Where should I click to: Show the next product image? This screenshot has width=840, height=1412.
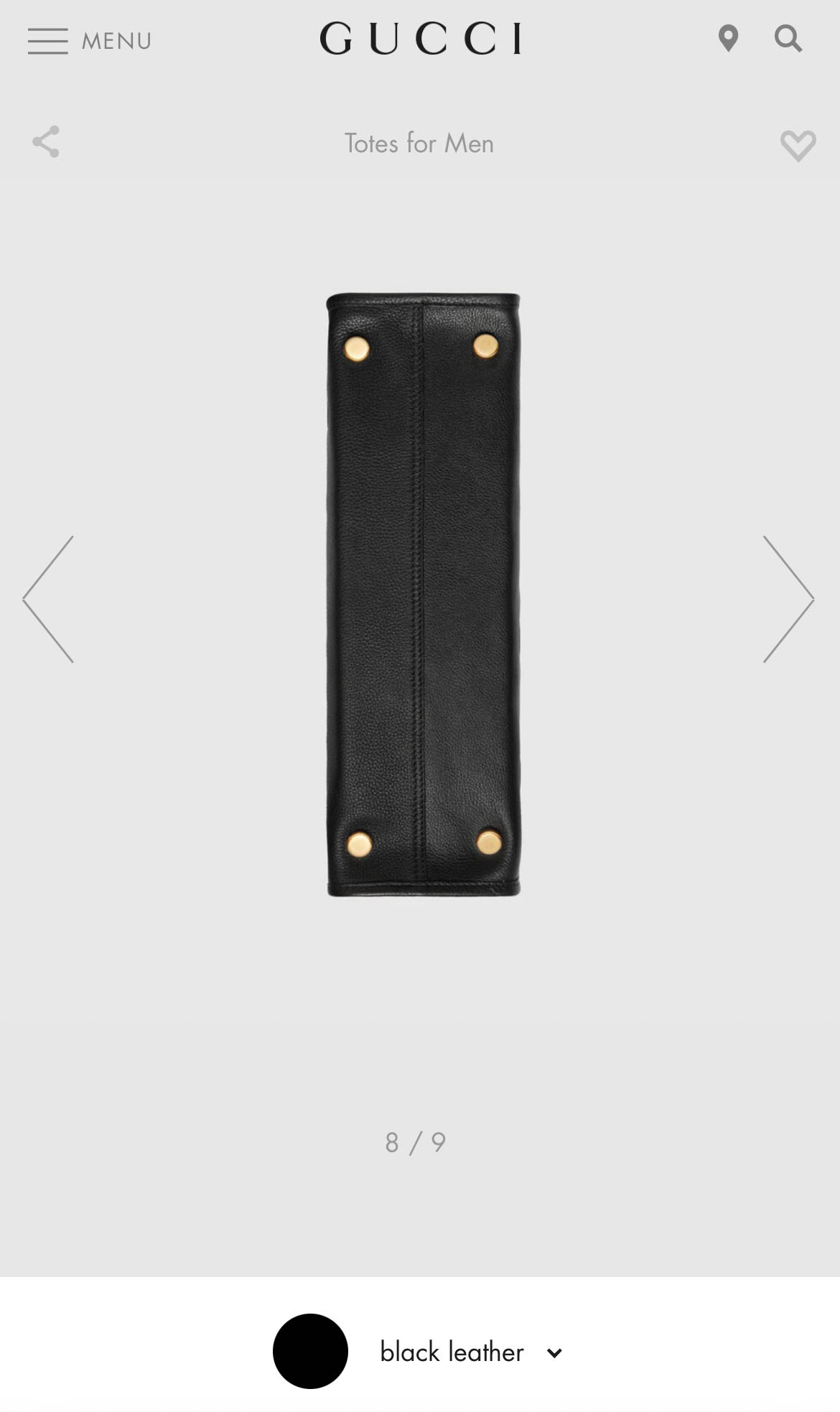click(x=788, y=599)
